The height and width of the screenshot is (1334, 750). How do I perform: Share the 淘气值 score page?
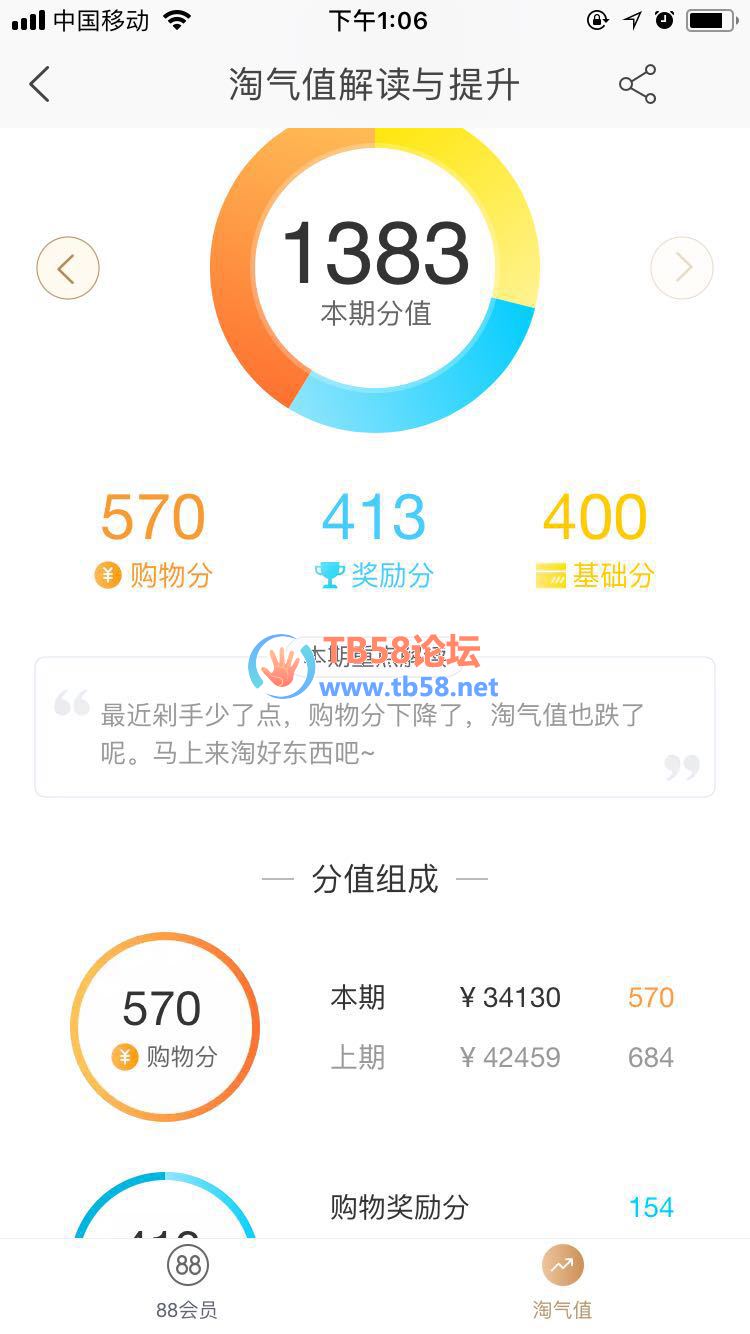point(637,85)
